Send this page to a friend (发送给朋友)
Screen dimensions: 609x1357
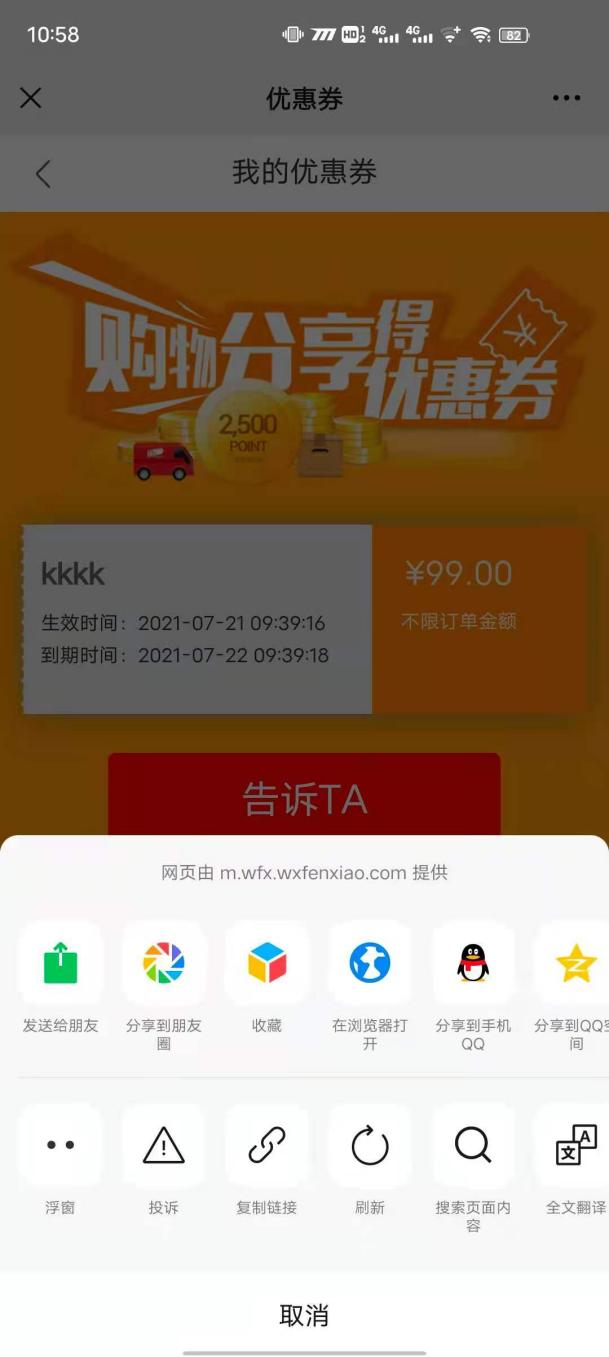61,963
